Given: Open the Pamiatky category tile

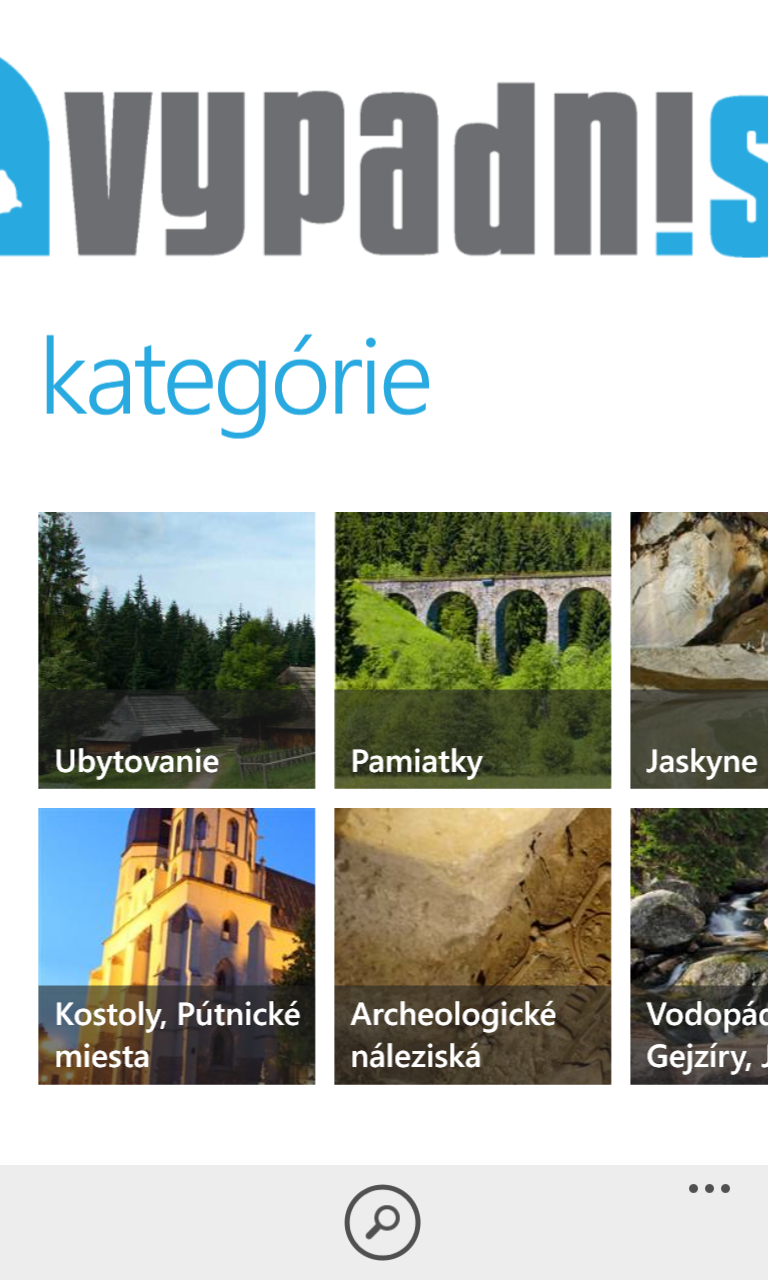Looking at the screenshot, I should coord(472,650).
